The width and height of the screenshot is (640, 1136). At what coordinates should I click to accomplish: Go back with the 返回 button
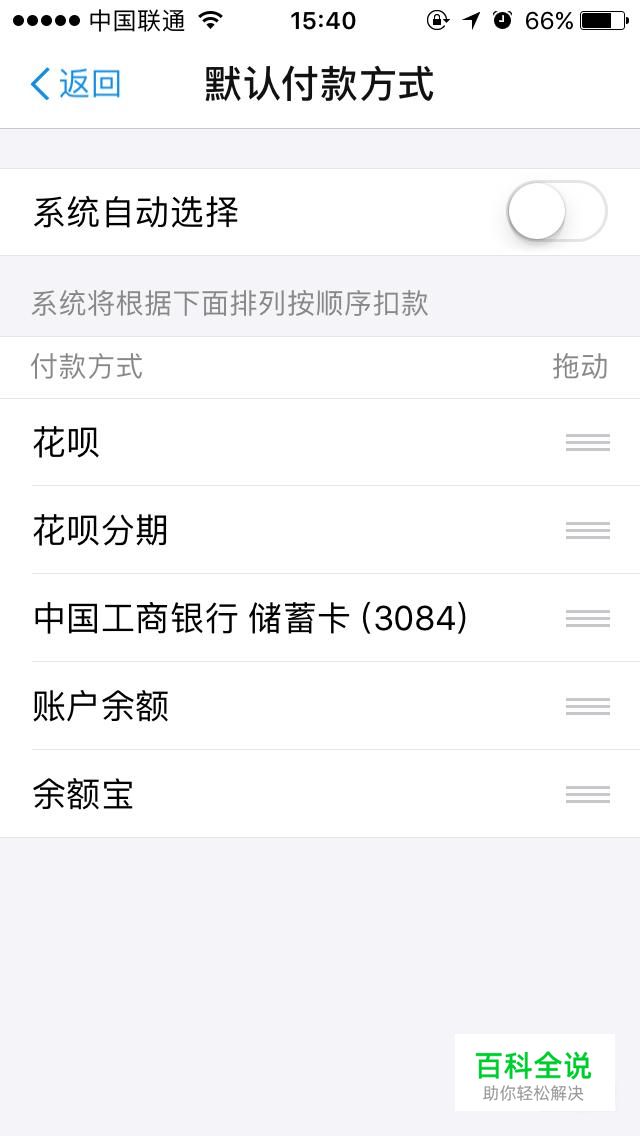76,84
